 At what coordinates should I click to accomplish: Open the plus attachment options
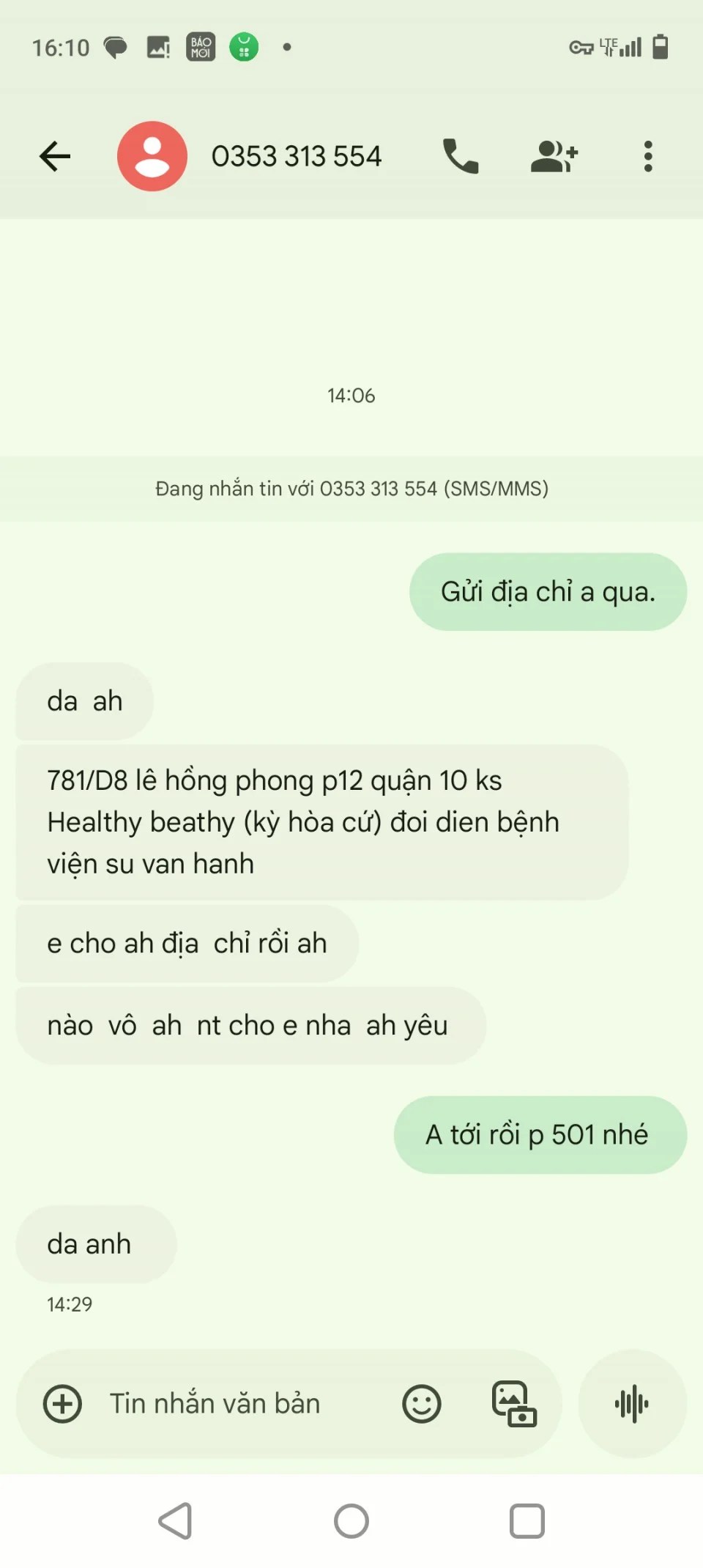63,1404
